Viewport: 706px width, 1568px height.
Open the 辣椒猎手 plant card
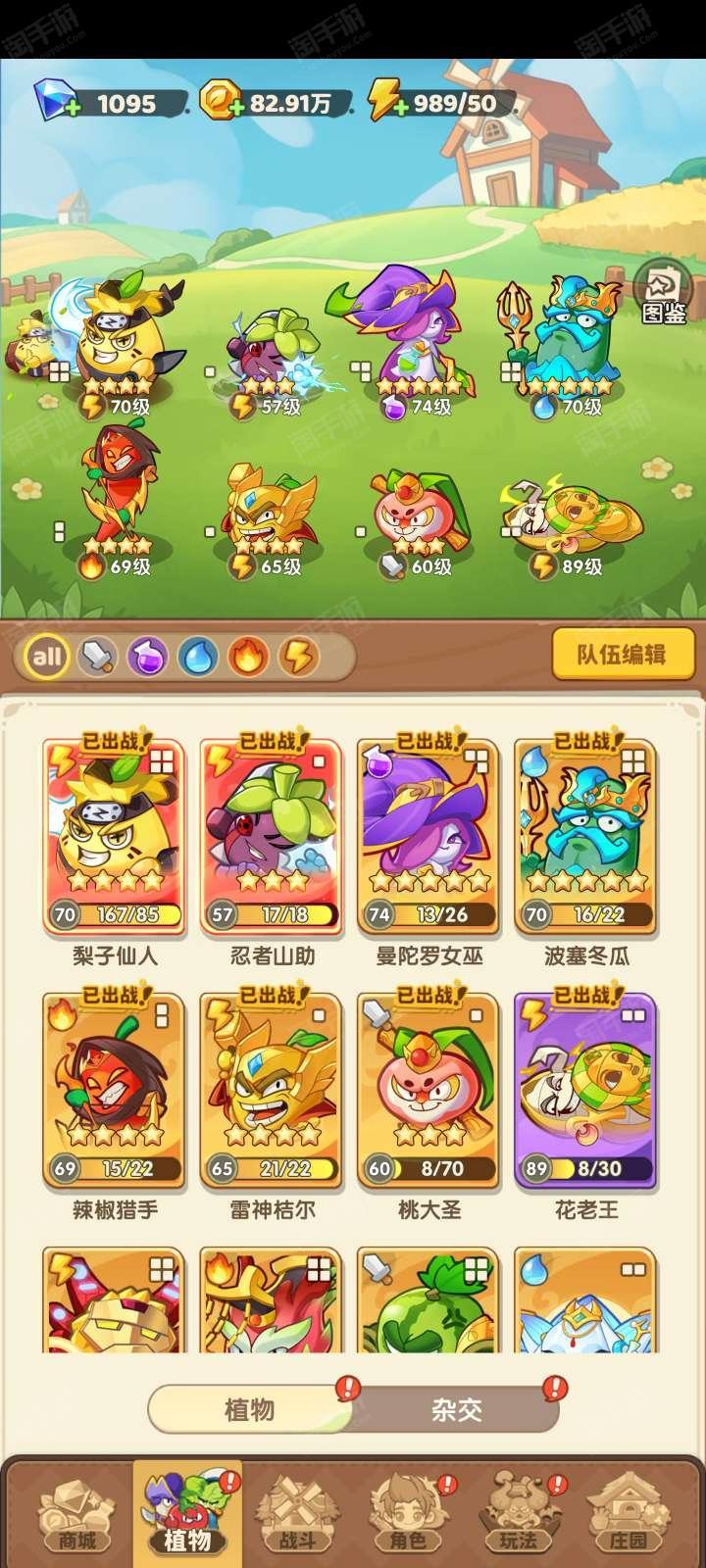pyautogui.click(x=115, y=1090)
